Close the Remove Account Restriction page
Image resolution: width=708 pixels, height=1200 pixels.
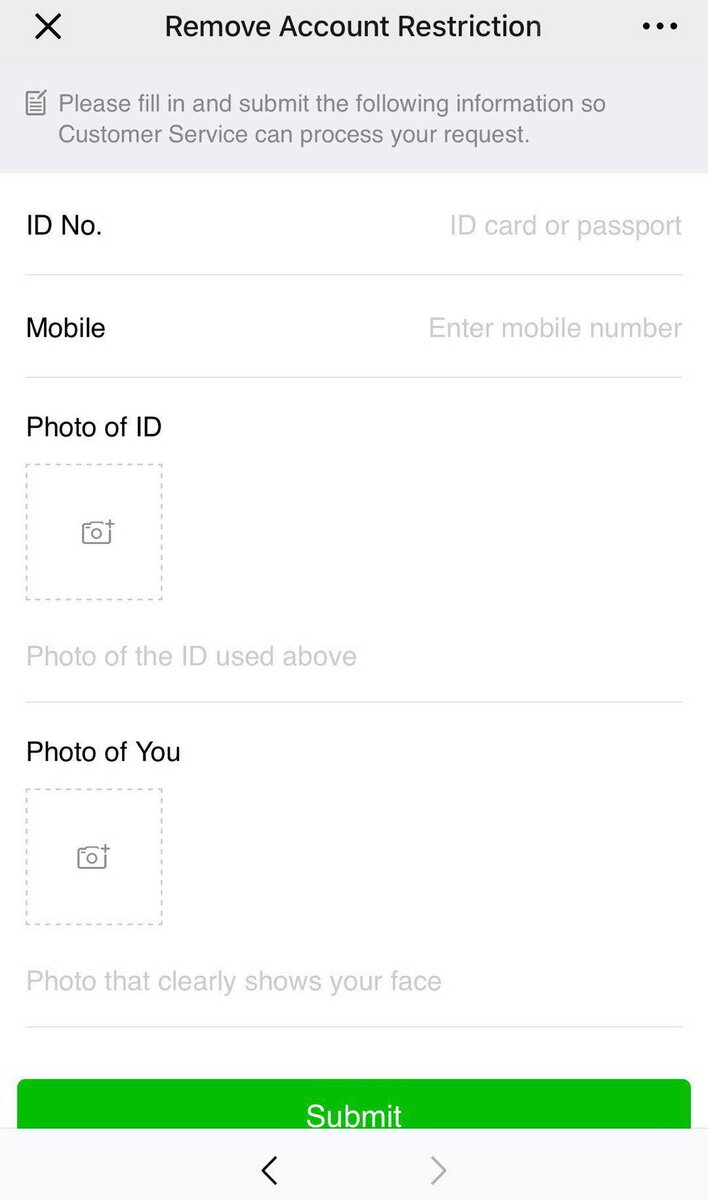coord(48,27)
